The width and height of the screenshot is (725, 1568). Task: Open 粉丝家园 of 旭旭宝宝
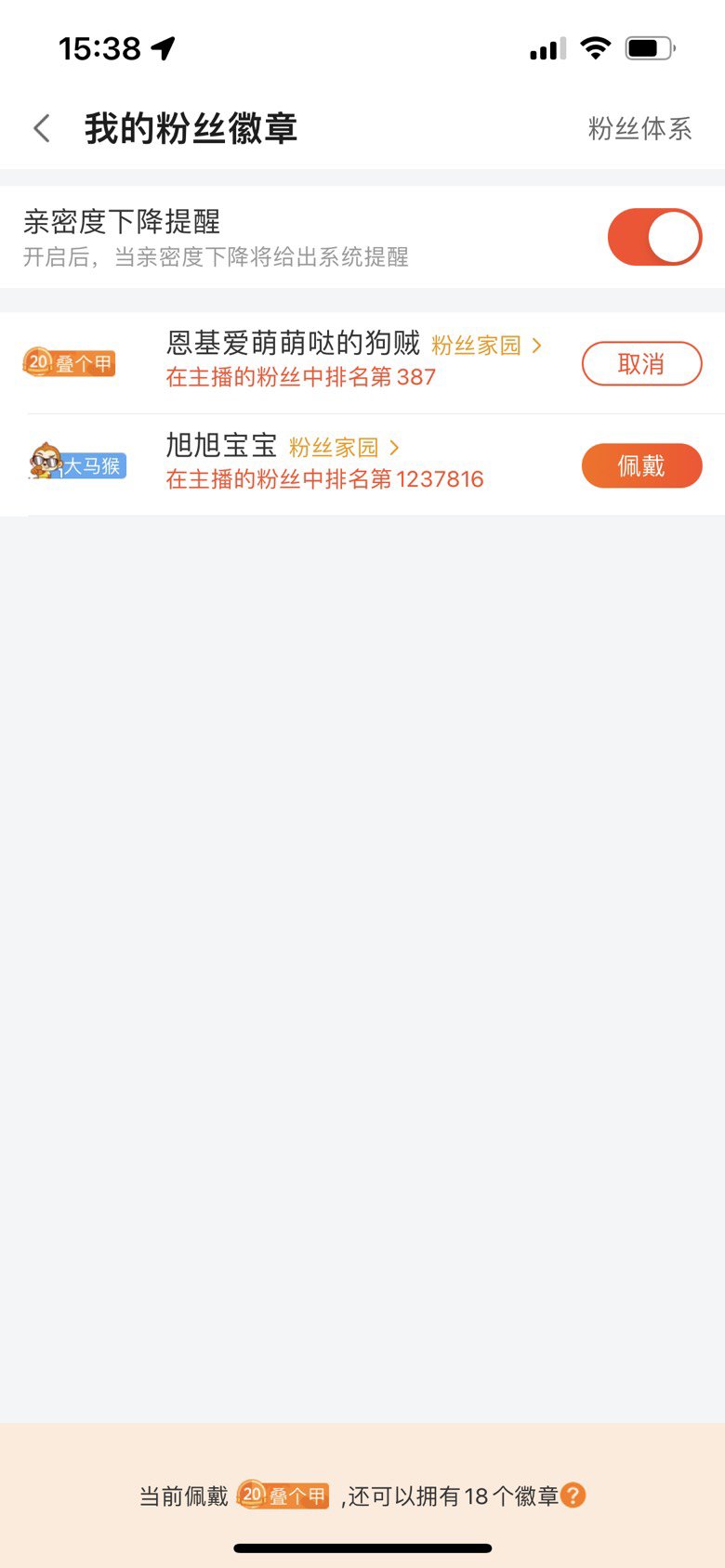coord(344,448)
